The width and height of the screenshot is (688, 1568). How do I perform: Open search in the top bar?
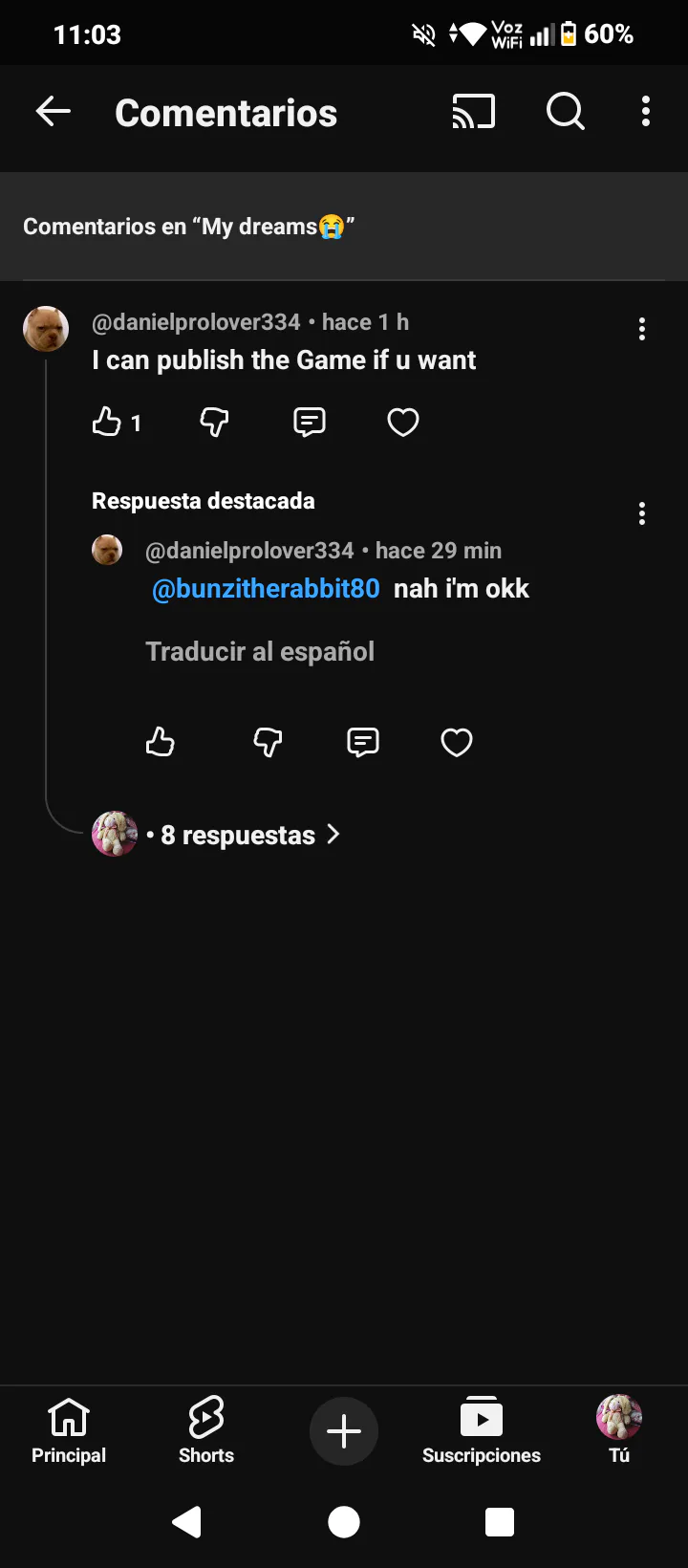point(565,113)
